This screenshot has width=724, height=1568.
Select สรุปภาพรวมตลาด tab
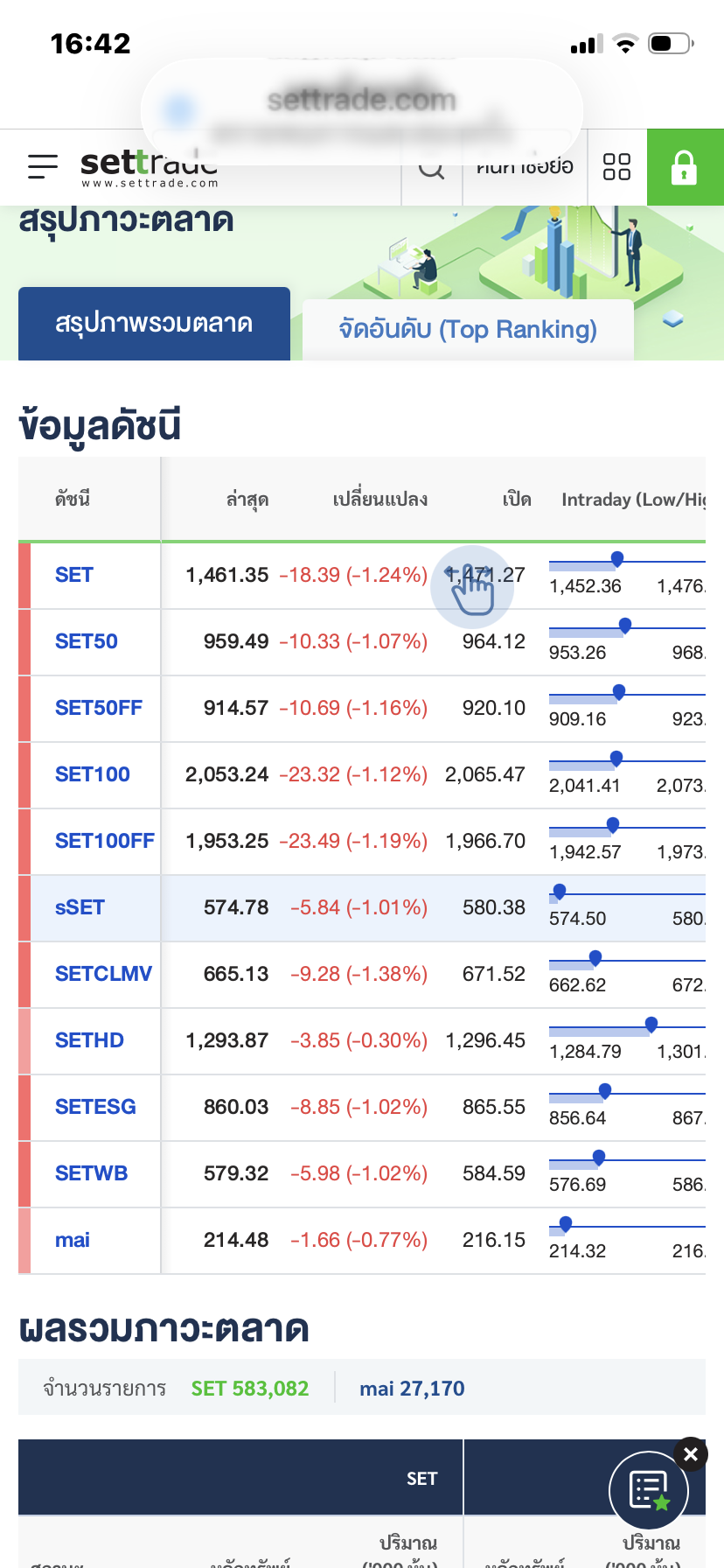pyautogui.click(x=154, y=324)
